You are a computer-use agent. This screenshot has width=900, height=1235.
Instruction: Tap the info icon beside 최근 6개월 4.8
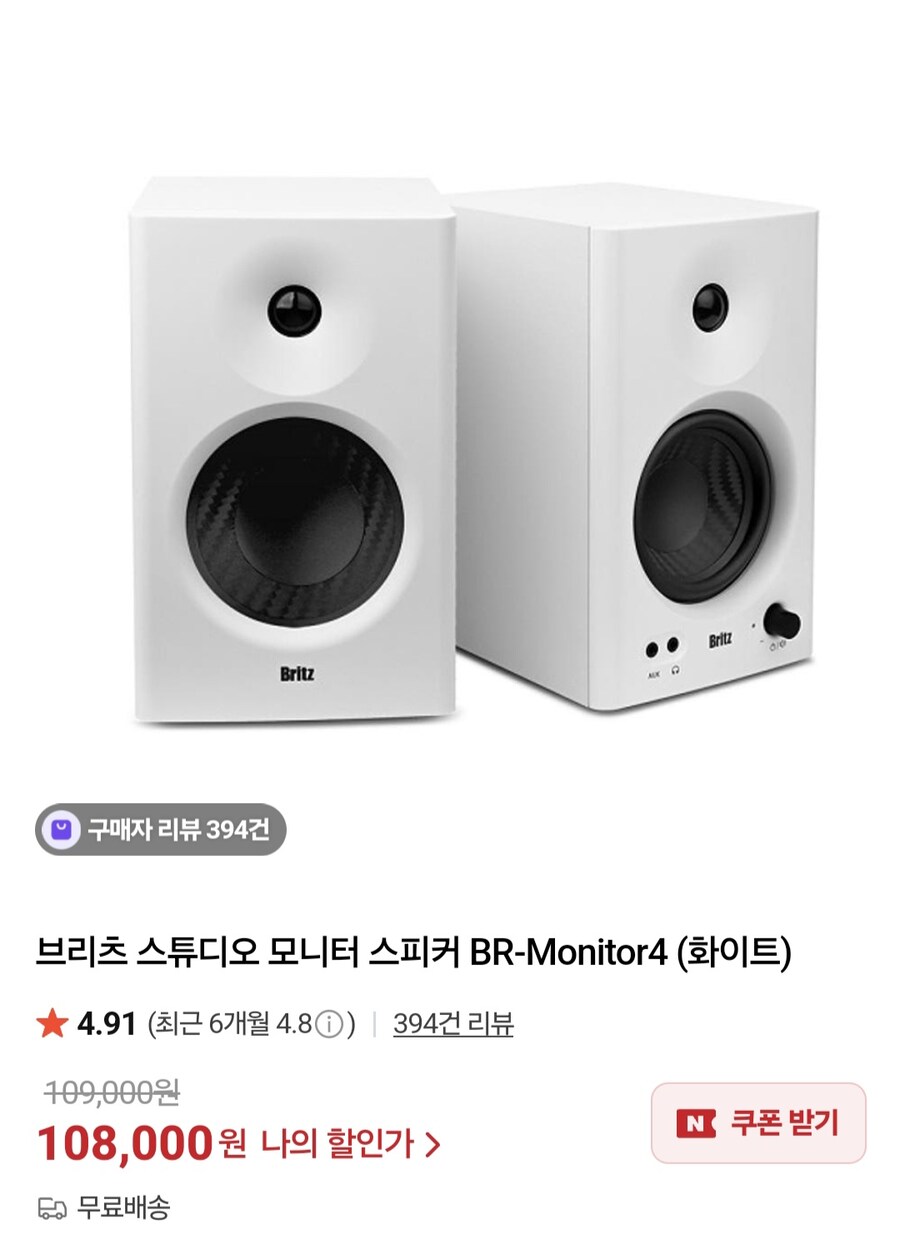tap(331, 1025)
